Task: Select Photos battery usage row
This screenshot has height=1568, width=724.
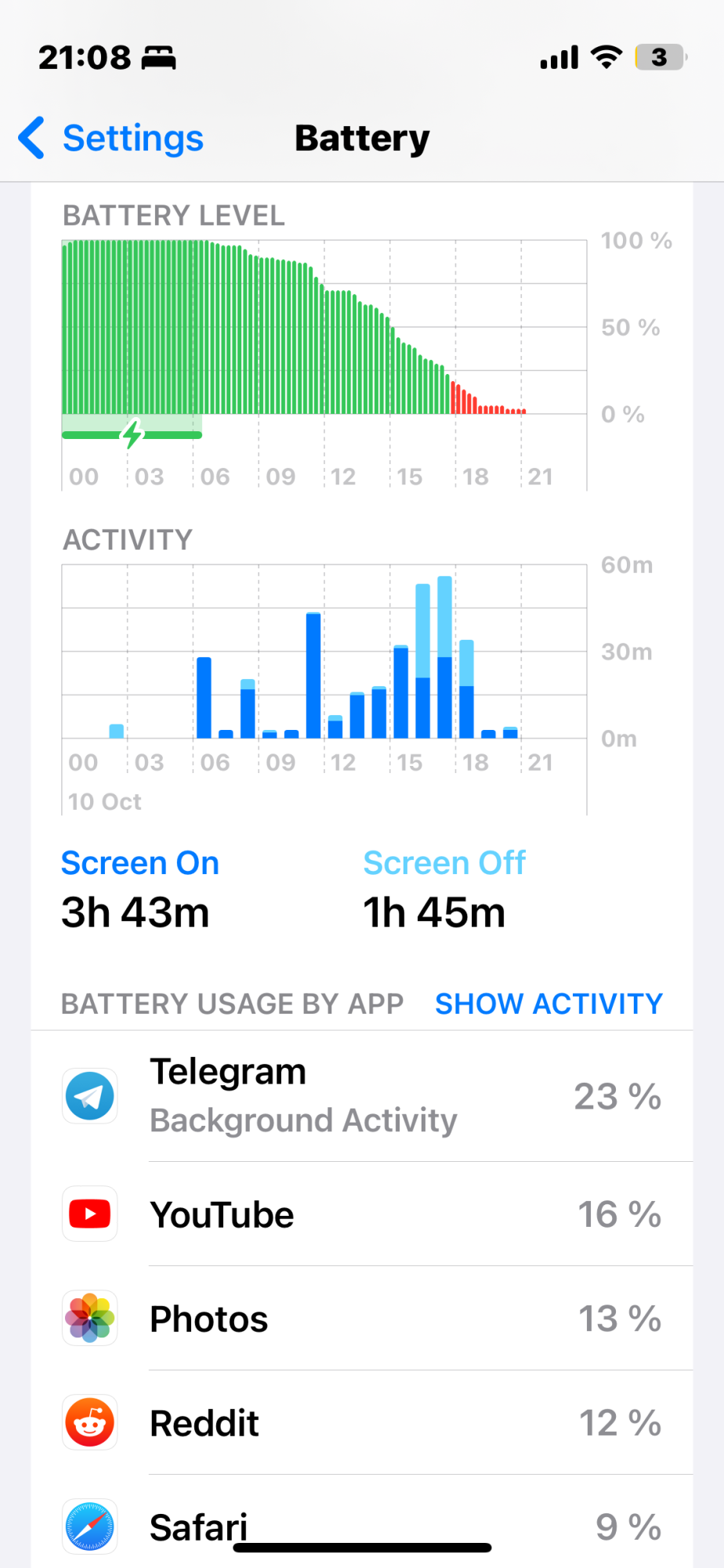Action: (362, 1319)
